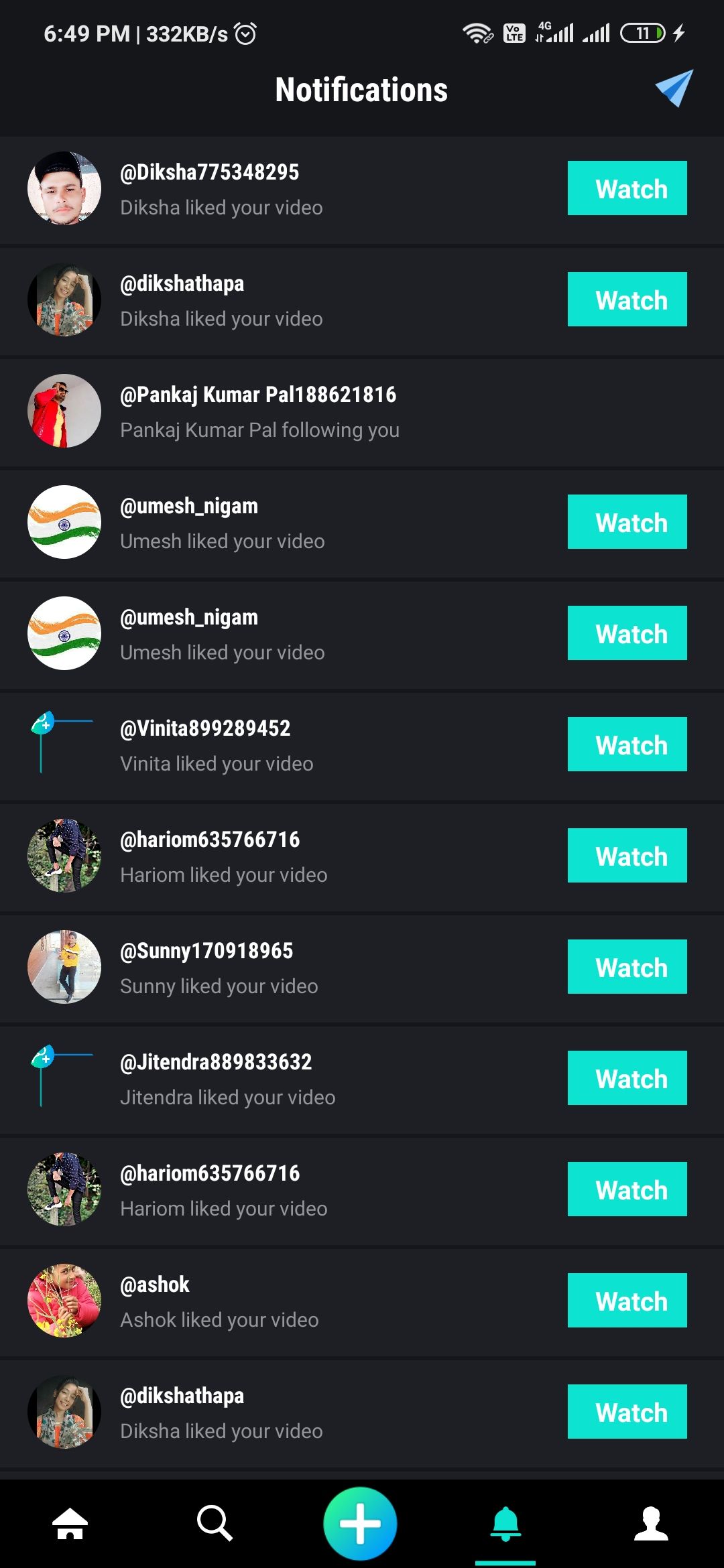Open @ashok's profile avatar
724x1568 pixels.
pyautogui.click(x=64, y=1301)
